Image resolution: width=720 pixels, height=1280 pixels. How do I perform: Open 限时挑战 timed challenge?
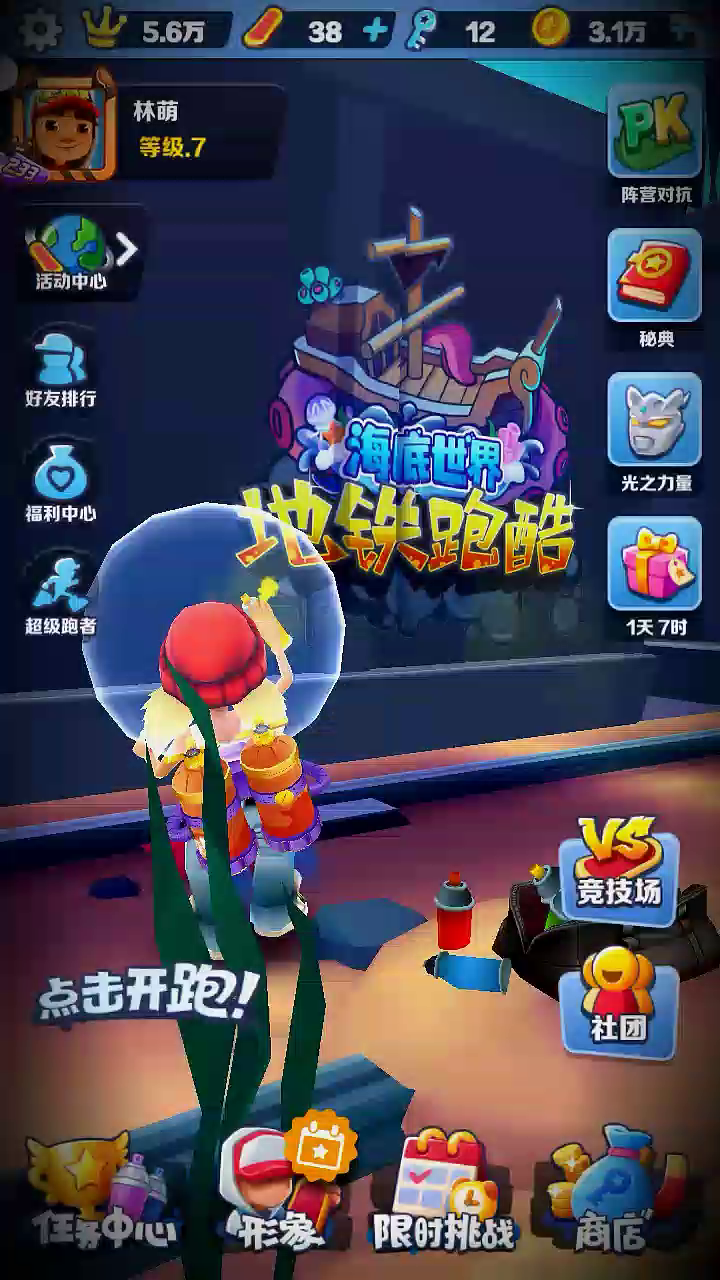[x=443, y=1191]
